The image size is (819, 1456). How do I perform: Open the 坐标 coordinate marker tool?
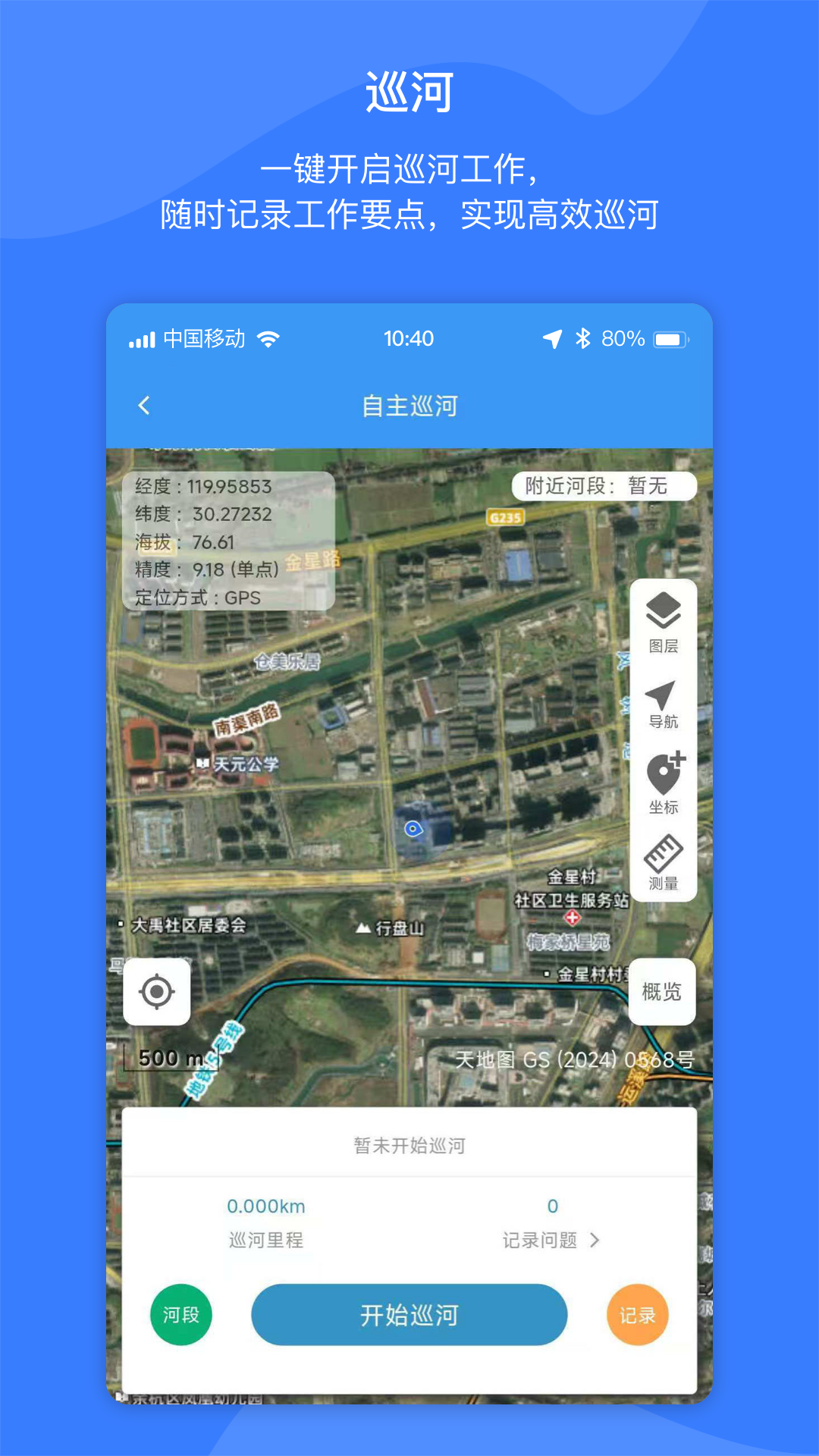[x=664, y=781]
